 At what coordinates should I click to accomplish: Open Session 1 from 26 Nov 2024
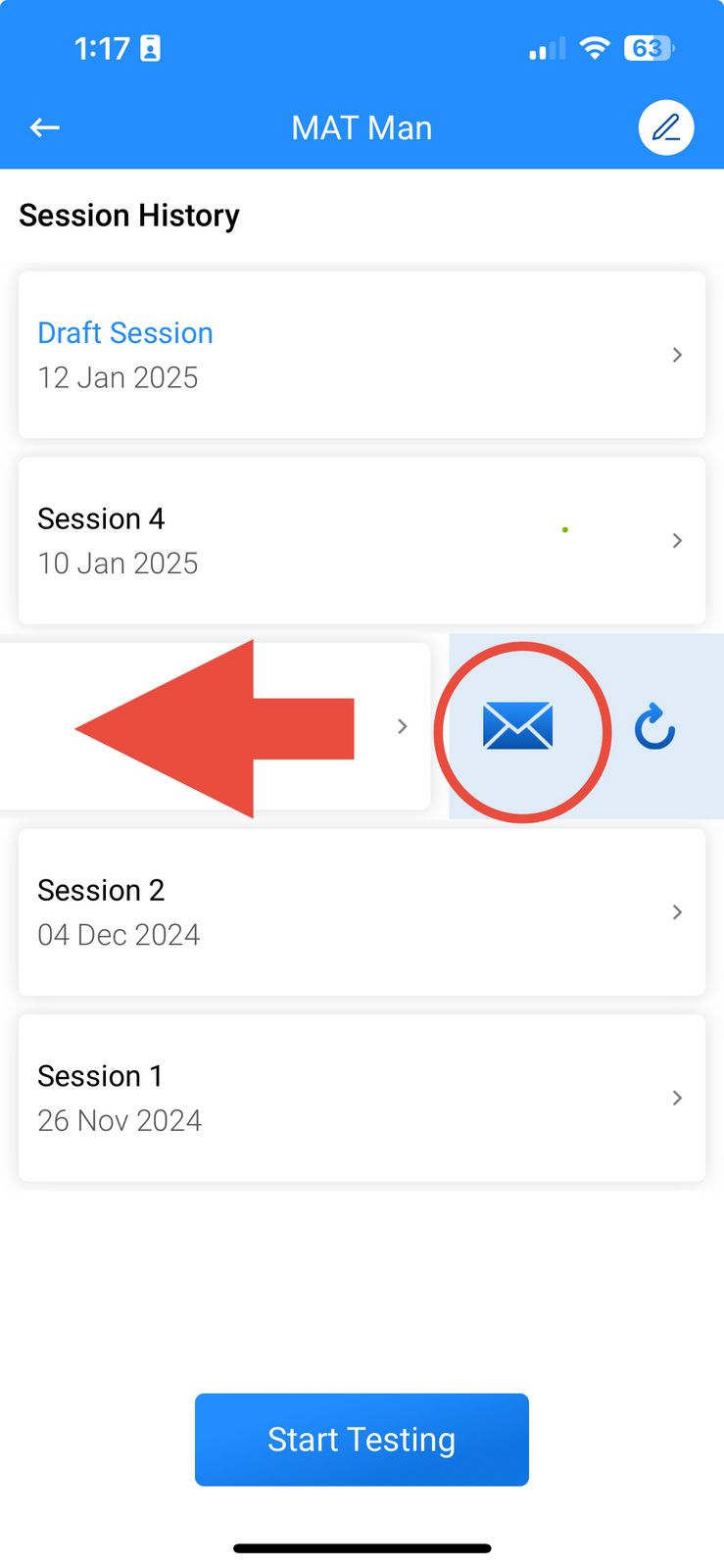(362, 1098)
